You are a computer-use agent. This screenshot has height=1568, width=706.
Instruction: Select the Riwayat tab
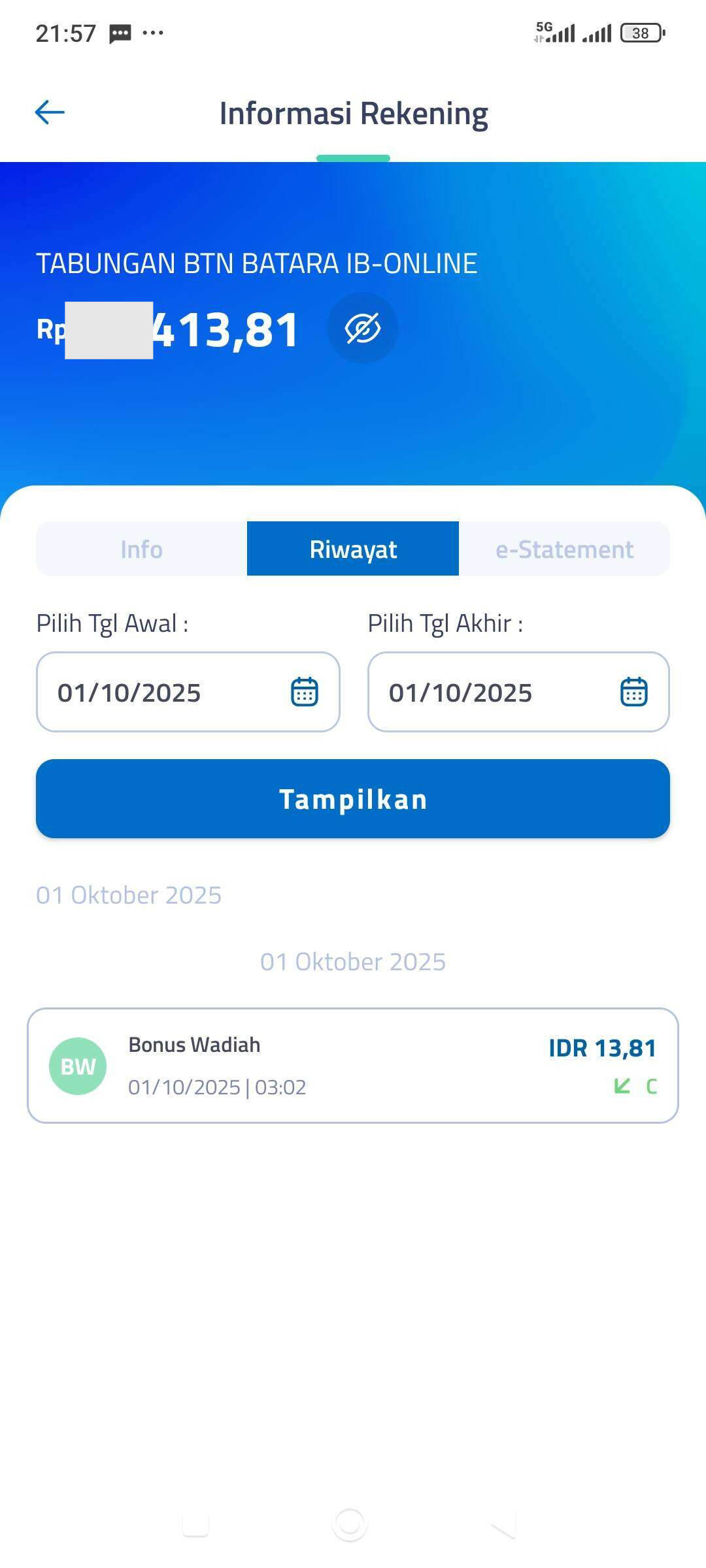(x=353, y=549)
